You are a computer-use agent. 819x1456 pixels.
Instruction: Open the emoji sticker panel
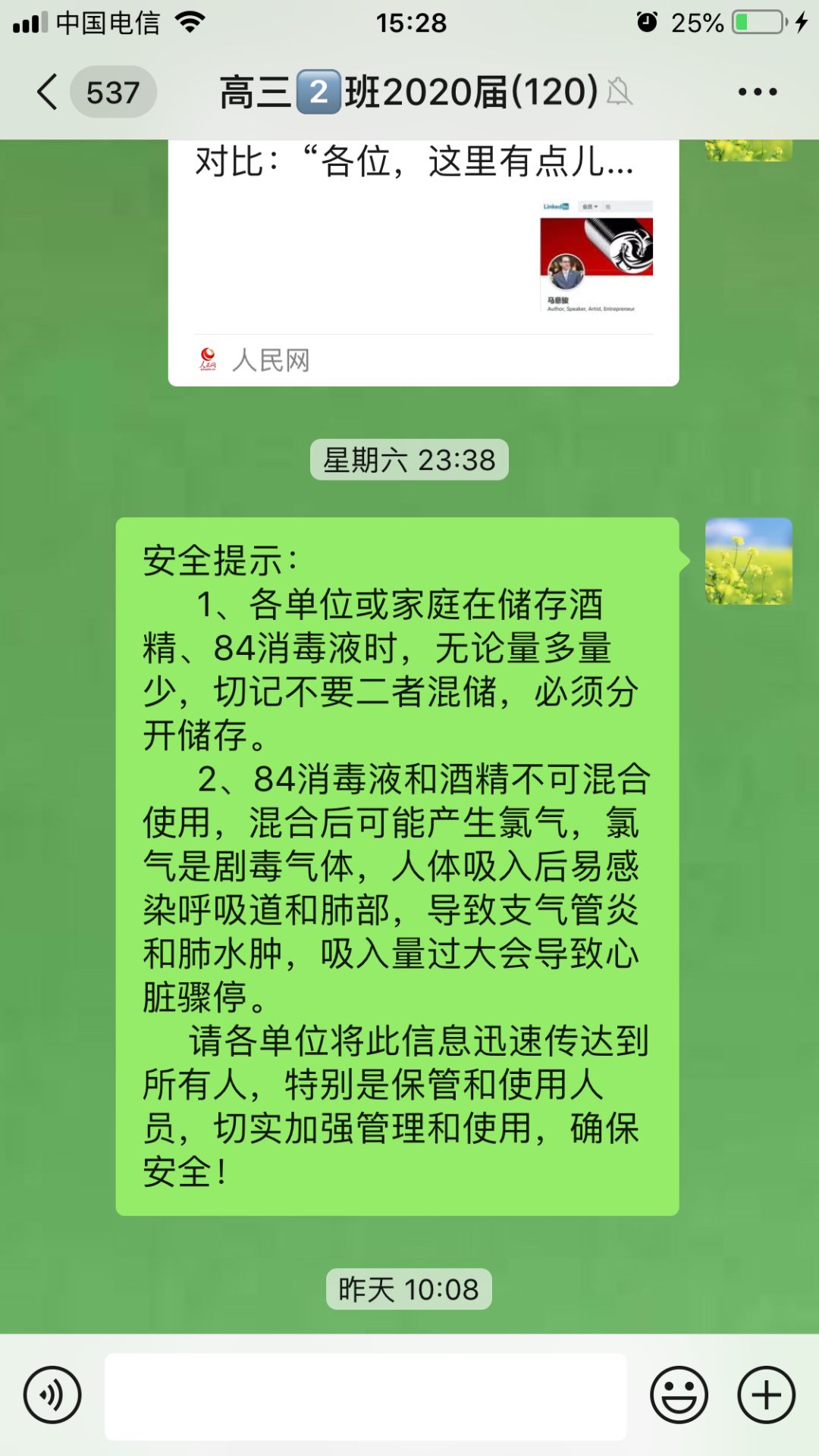(679, 1395)
